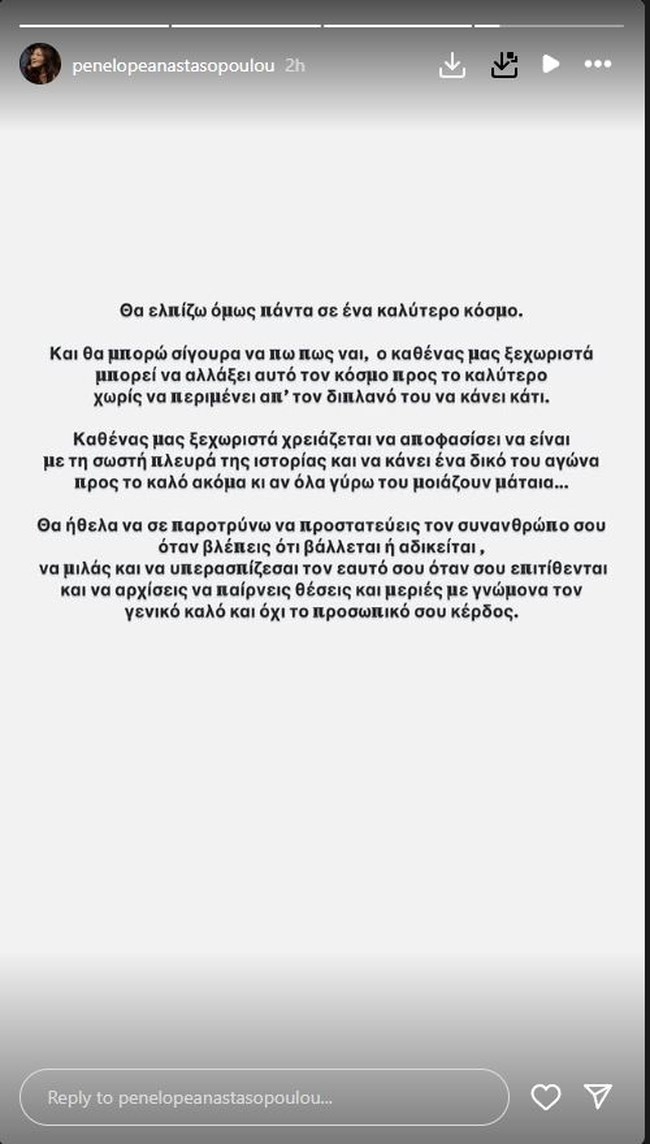Open the three-dot overflow menu
The height and width of the screenshot is (1144, 650).
pyautogui.click(x=598, y=64)
